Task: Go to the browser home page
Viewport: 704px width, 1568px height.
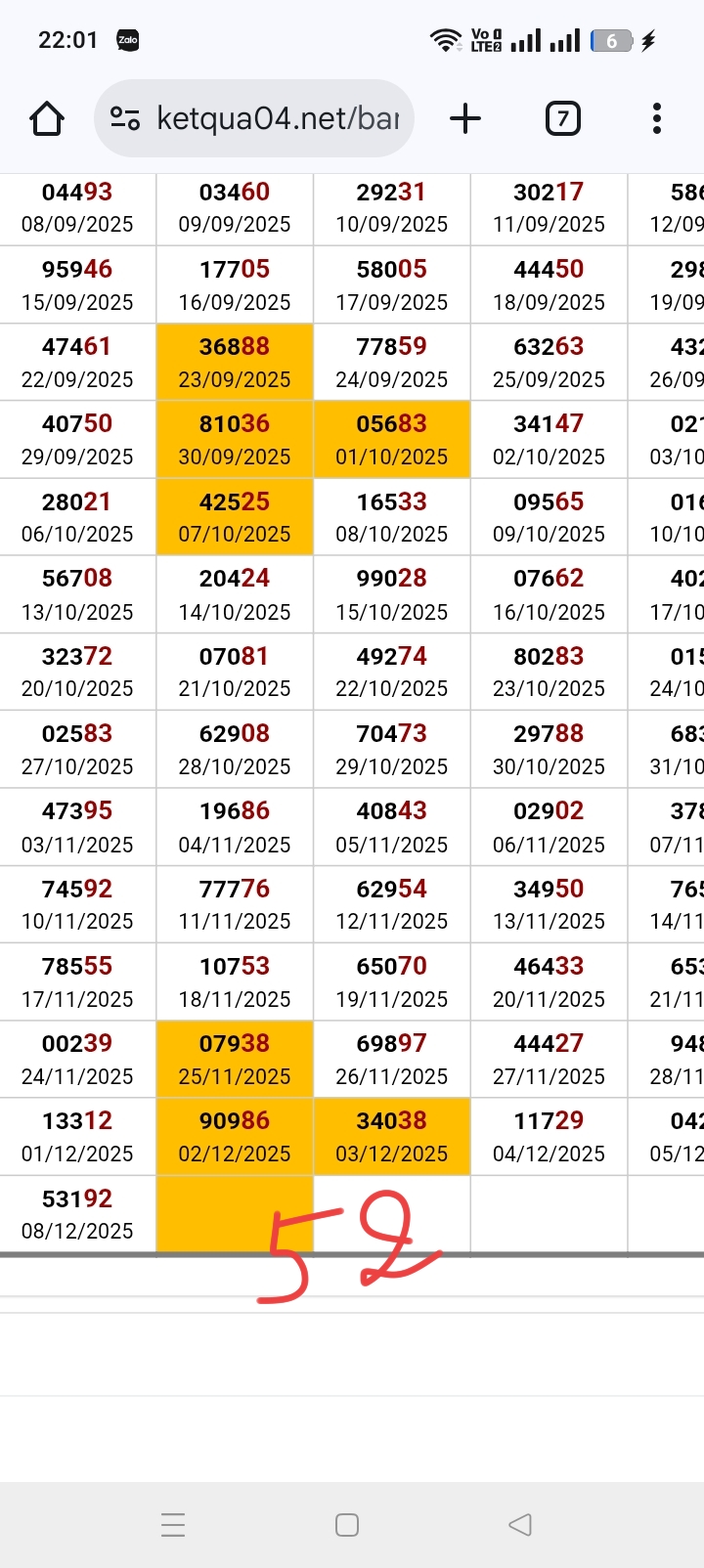Action: pos(47,118)
